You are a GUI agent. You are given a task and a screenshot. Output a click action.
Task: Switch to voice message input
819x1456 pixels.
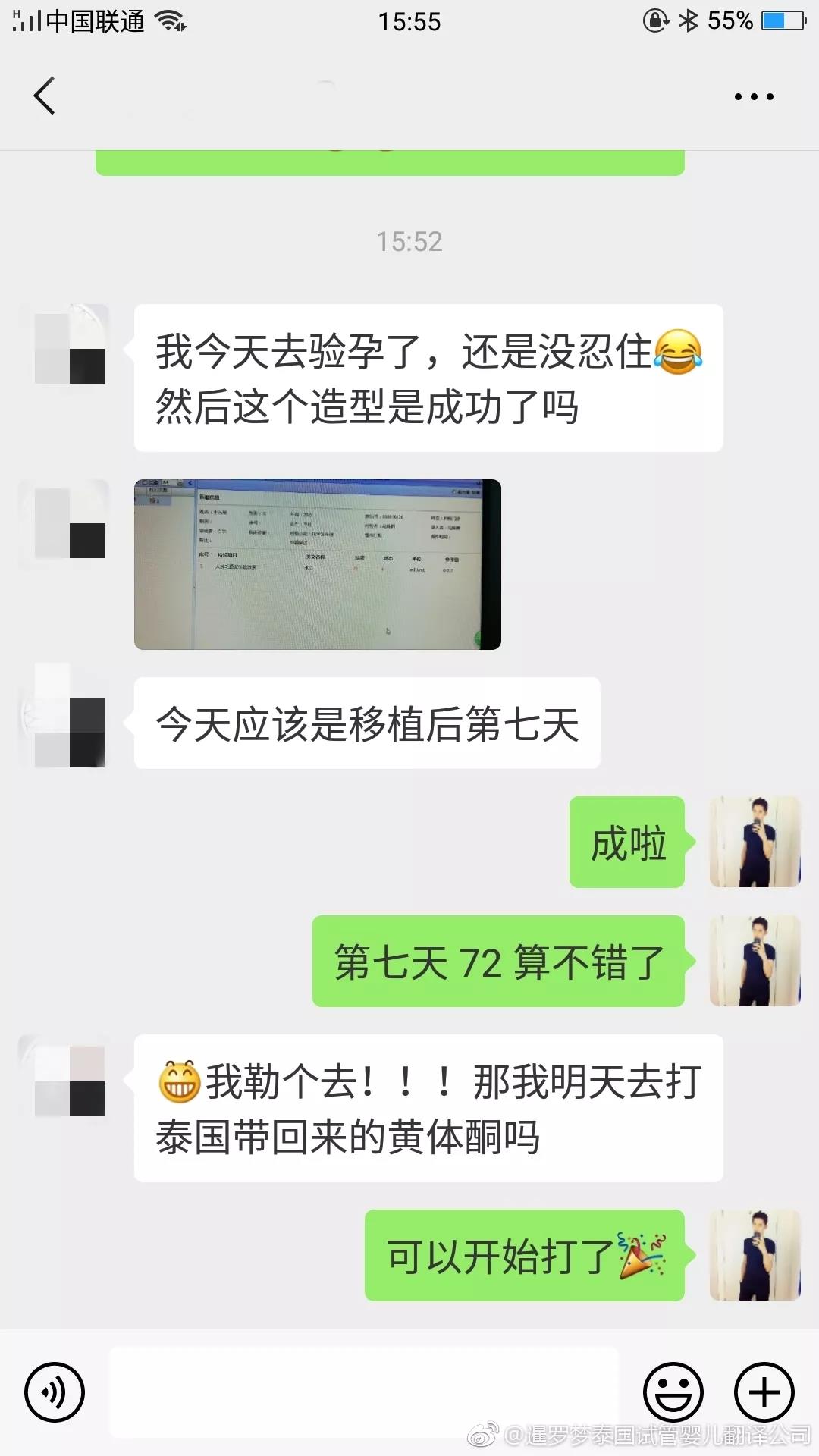(x=55, y=1392)
